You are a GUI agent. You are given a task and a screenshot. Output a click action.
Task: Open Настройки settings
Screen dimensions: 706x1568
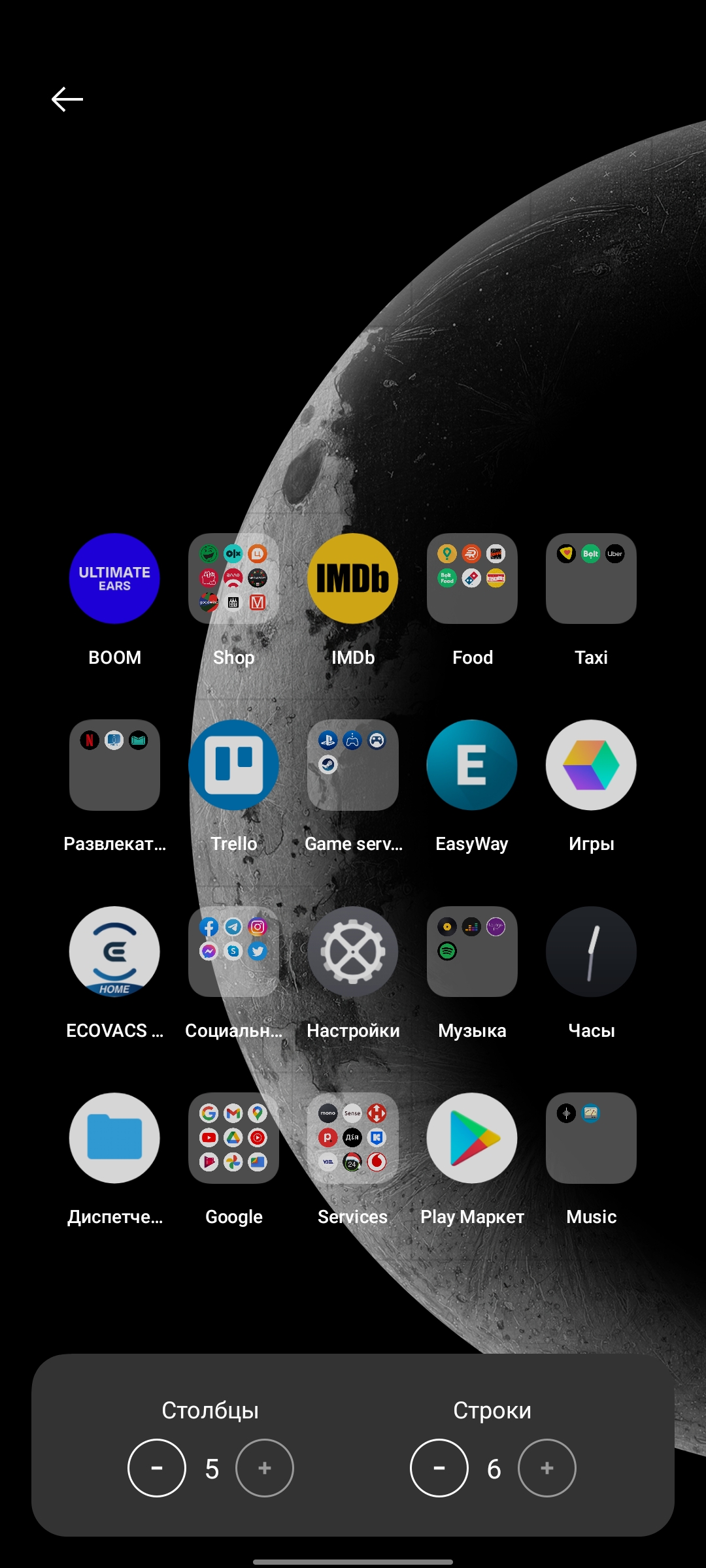click(x=353, y=952)
